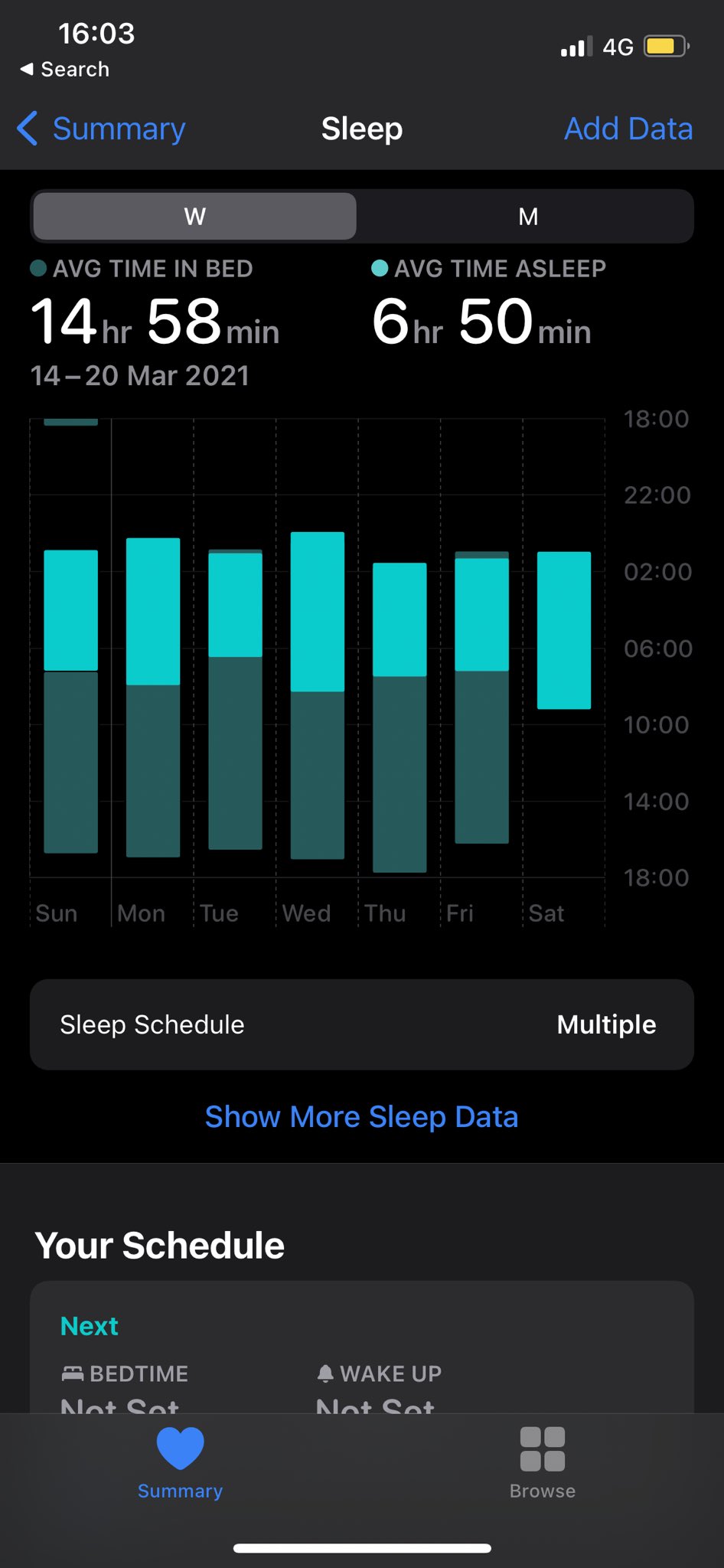Open the Browse tab
The height and width of the screenshot is (1568, 724).
coord(542,1462)
